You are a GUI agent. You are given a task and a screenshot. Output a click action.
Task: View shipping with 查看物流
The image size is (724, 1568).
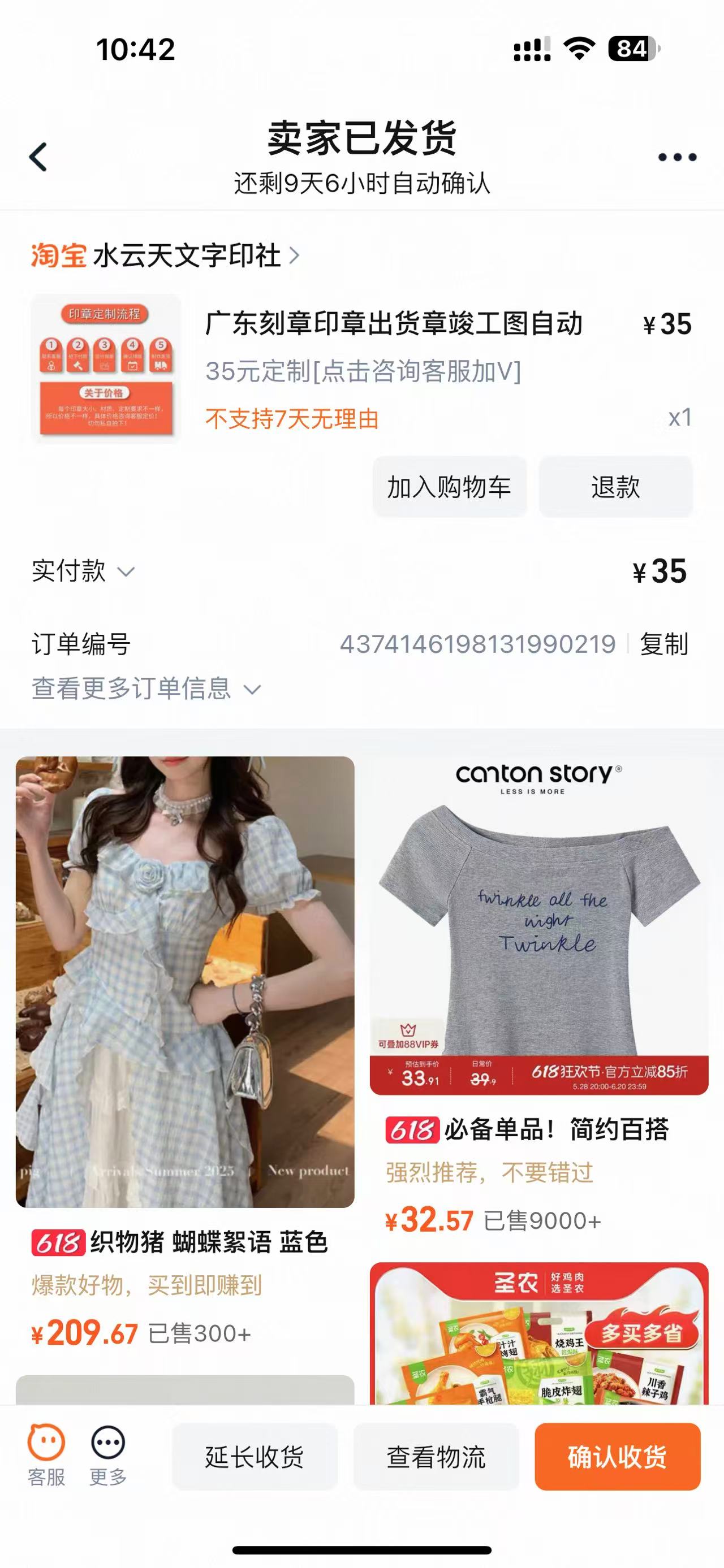[x=436, y=1457]
